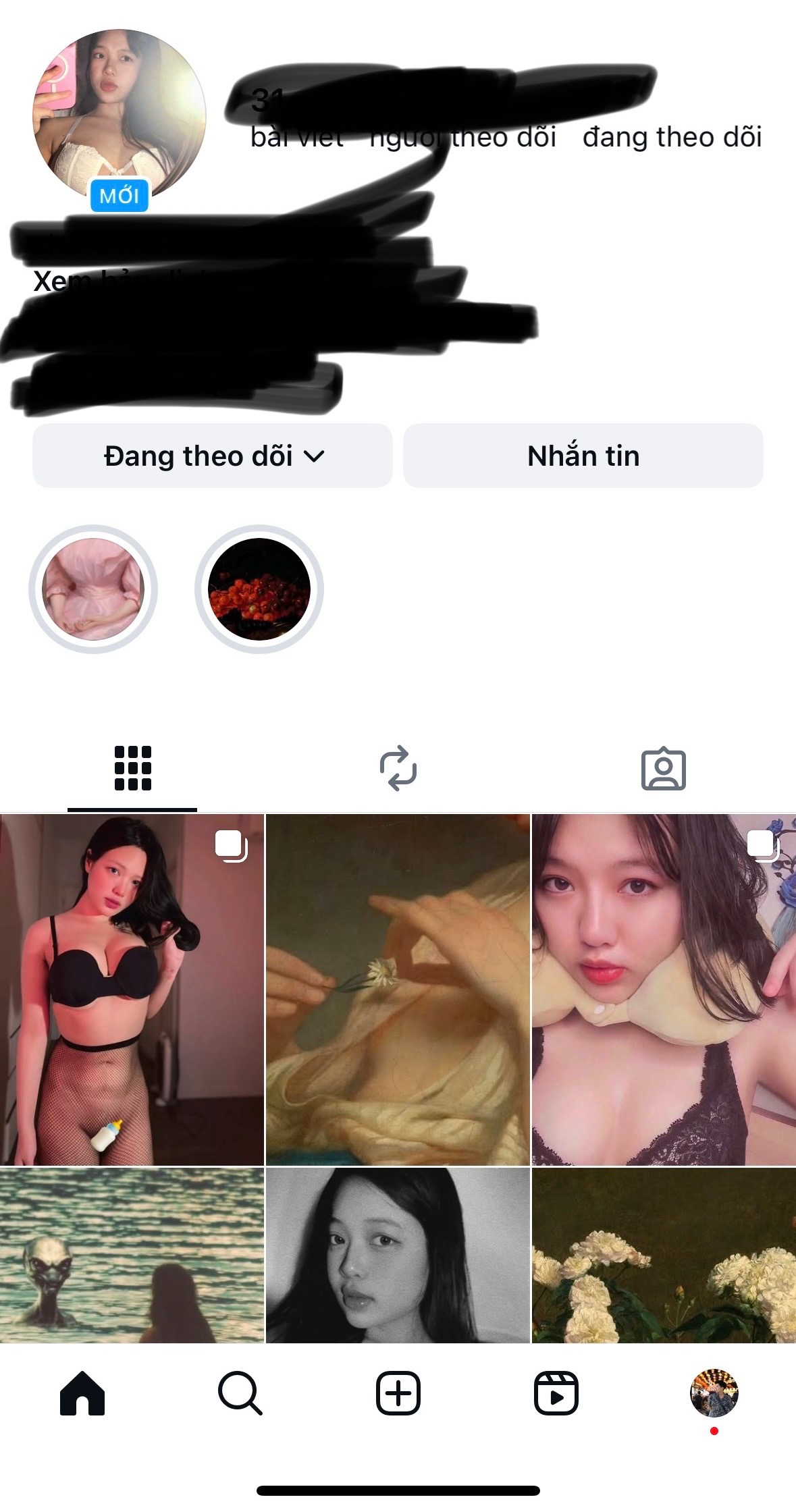
Task: Go to the home feed
Action: coord(82,1393)
